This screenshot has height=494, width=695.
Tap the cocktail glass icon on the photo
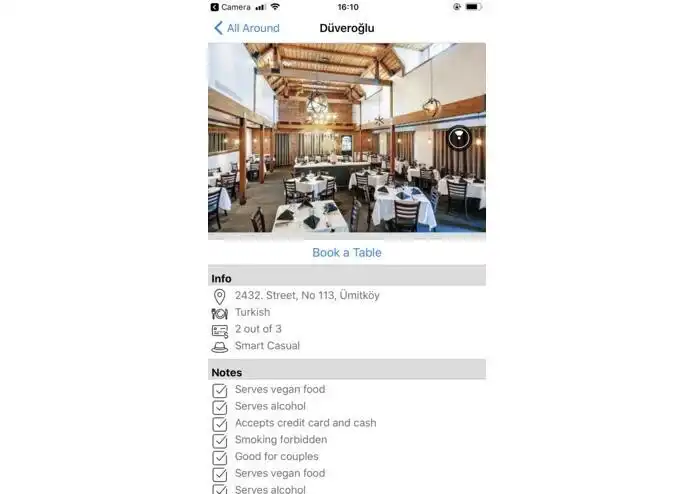click(x=458, y=138)
